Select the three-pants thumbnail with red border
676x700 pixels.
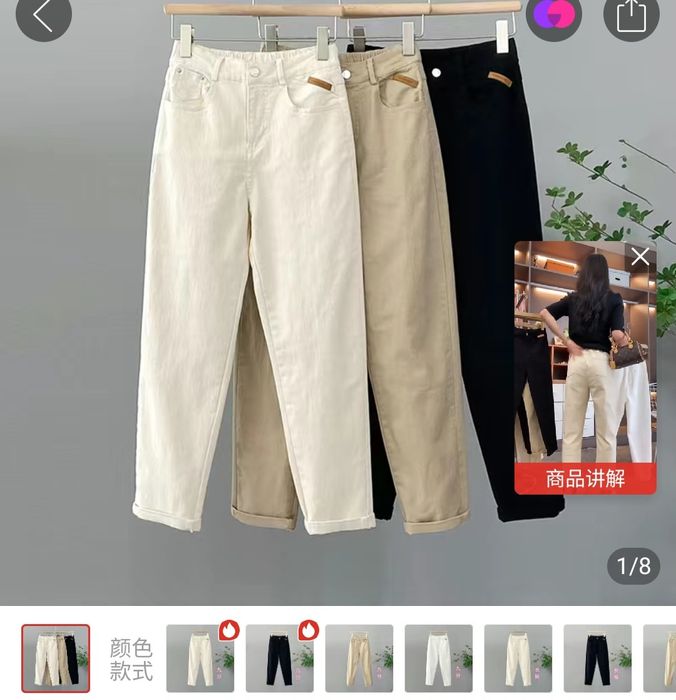[56, 659]
